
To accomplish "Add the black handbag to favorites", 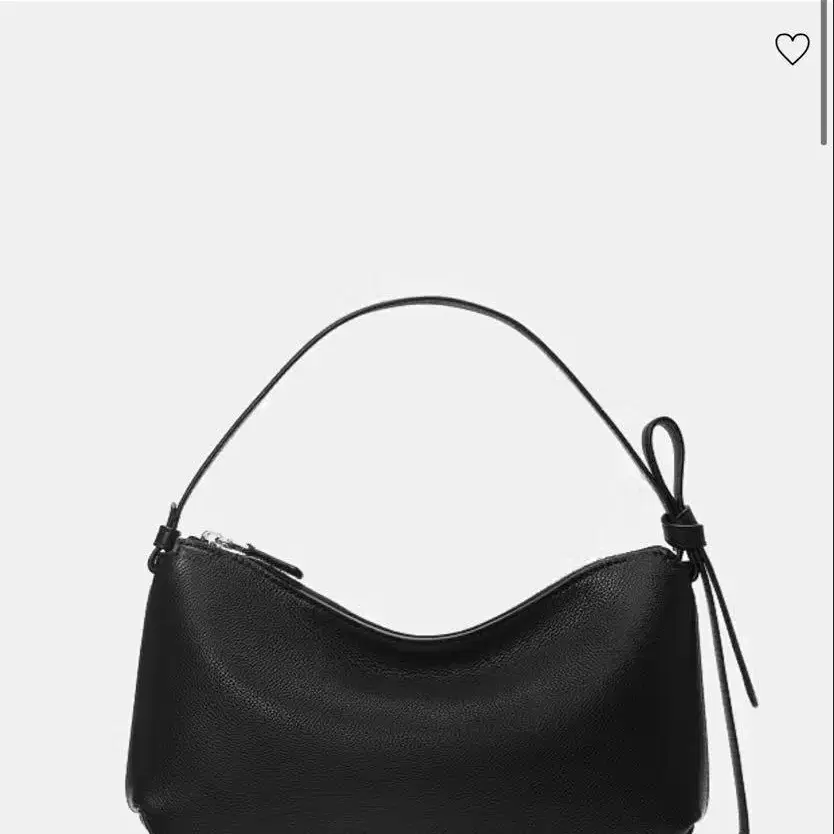I will (792, 49).
